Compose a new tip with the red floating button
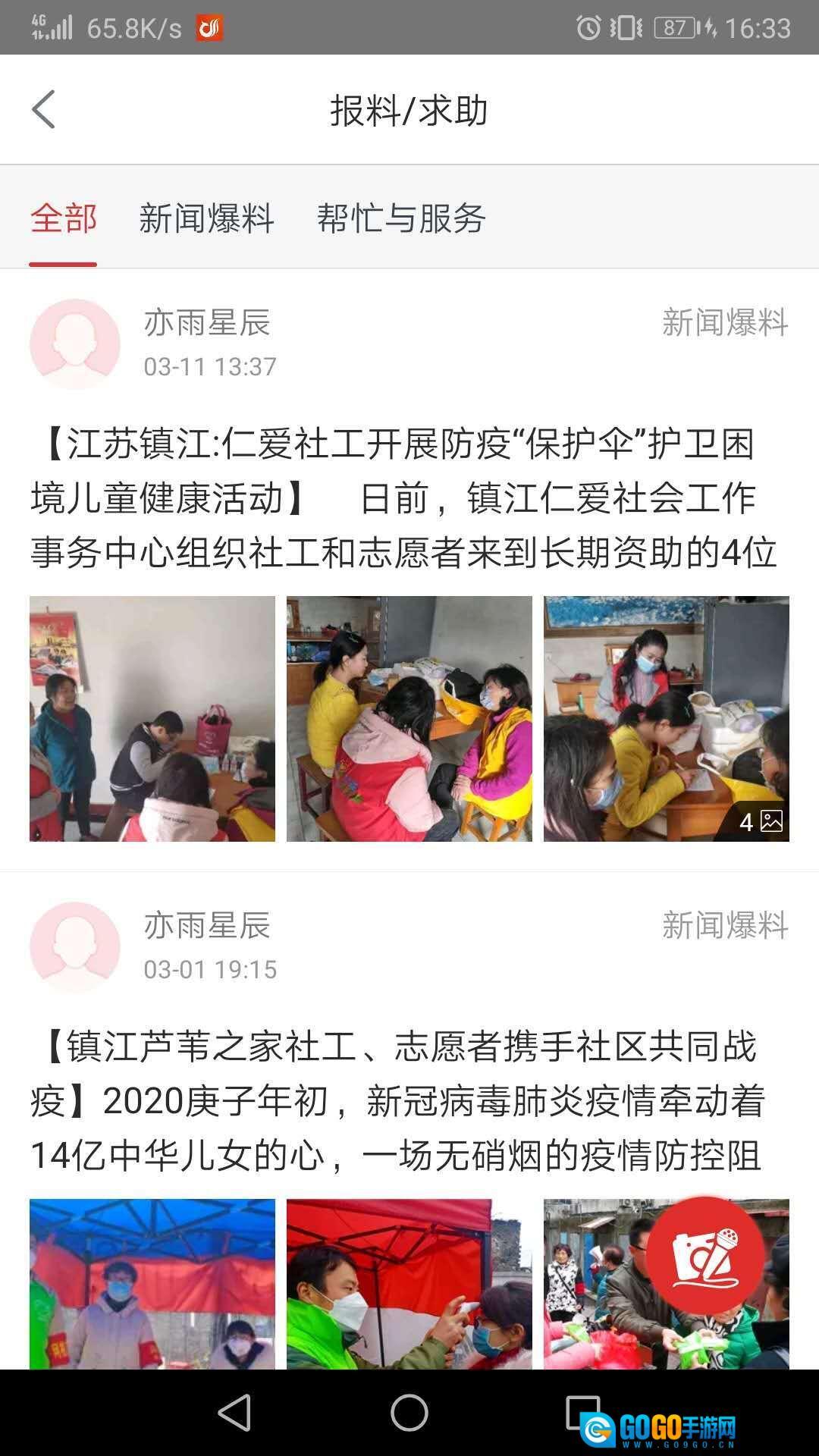Image resolution: width=819 pixels, height=1456 pixels. click(x=705, y=1256)
